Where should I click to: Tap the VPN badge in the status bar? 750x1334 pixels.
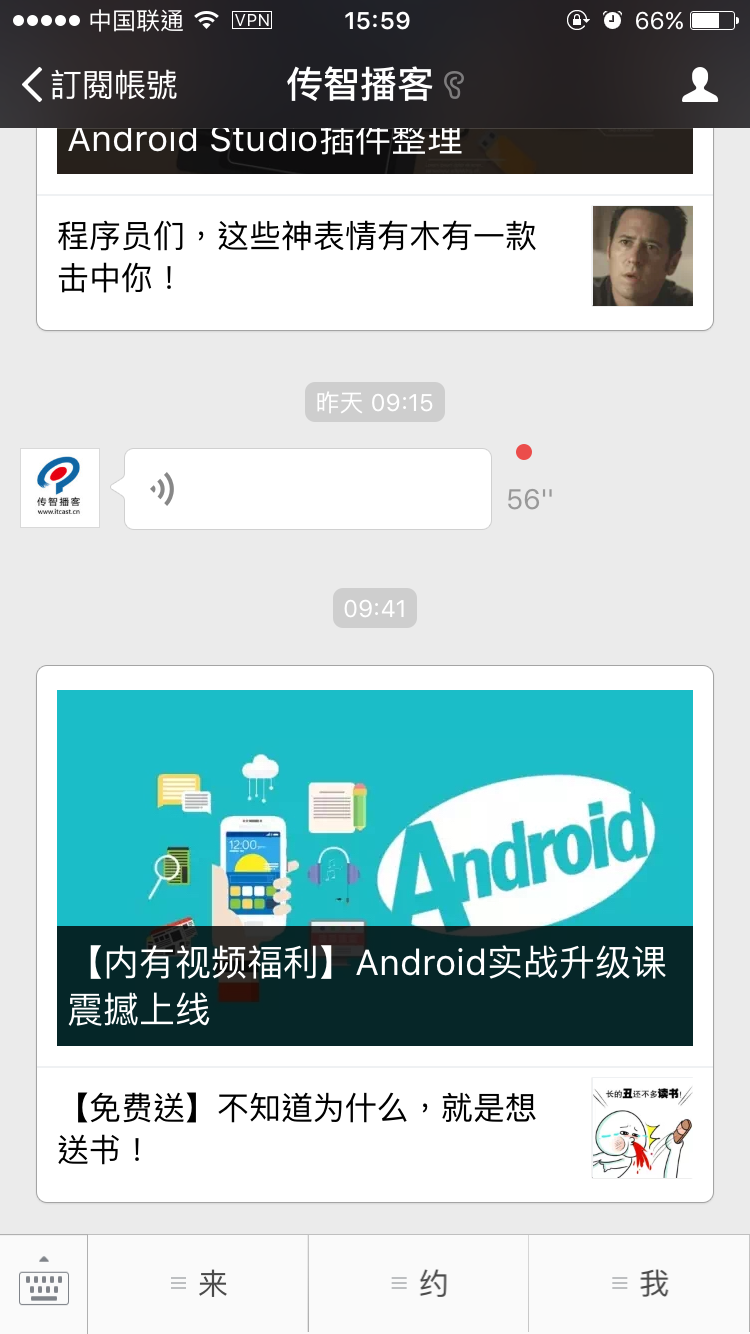(253, 18)
